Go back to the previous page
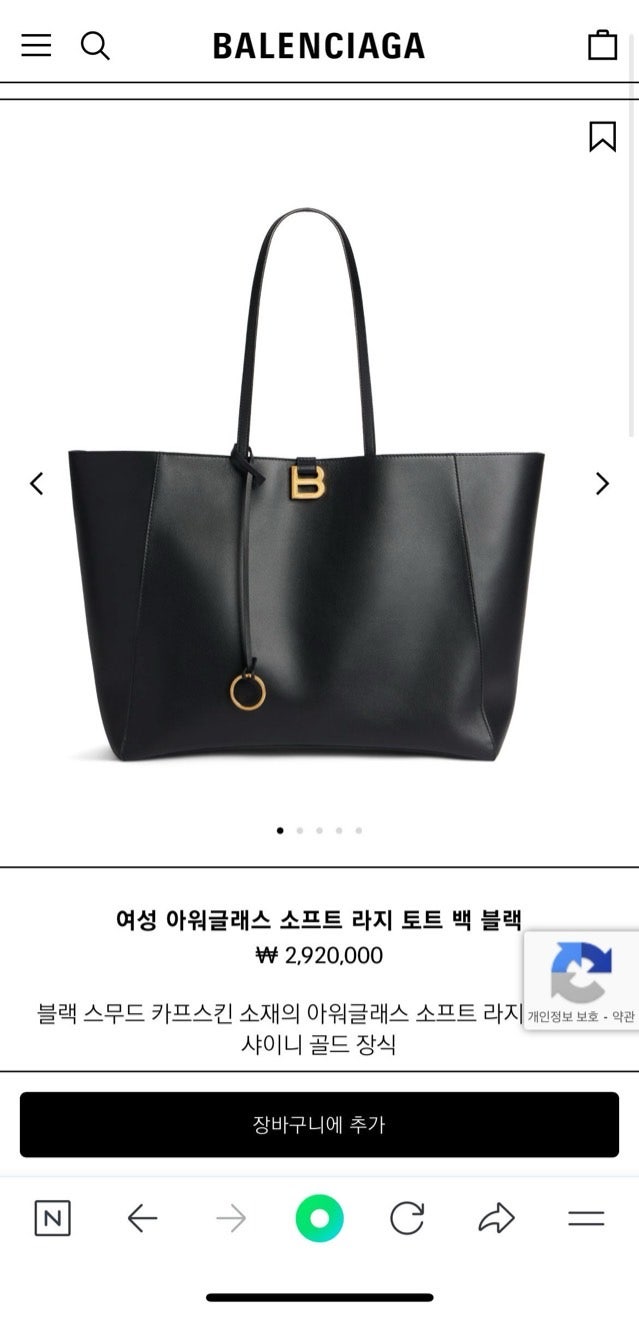This screenshot has height=1317, width=639. click(142, 1218)
